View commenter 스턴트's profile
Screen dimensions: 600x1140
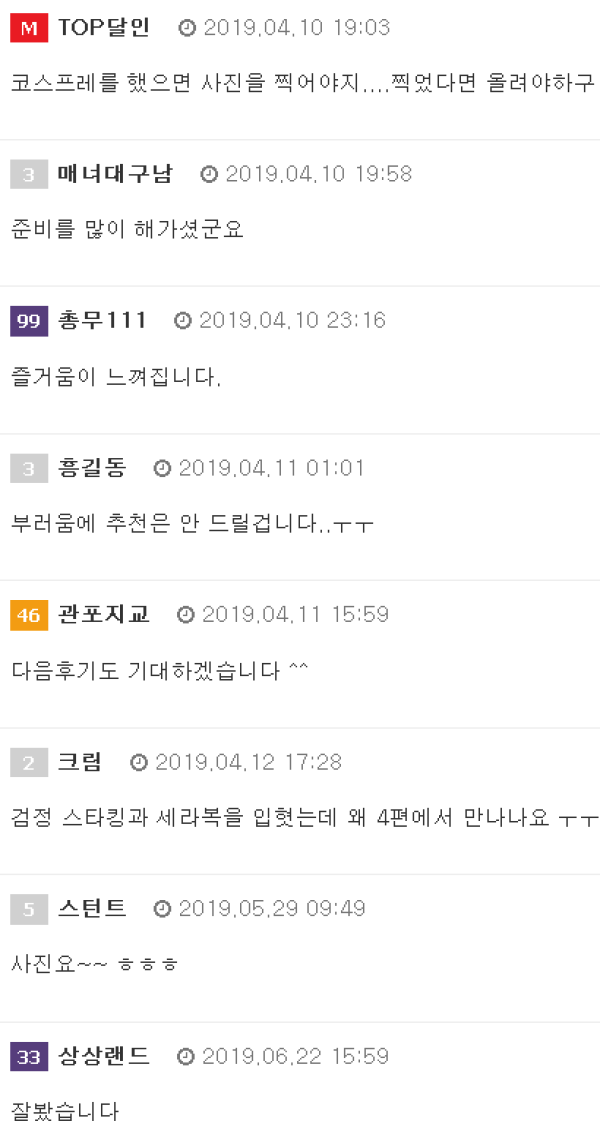[x=92, y=908]
